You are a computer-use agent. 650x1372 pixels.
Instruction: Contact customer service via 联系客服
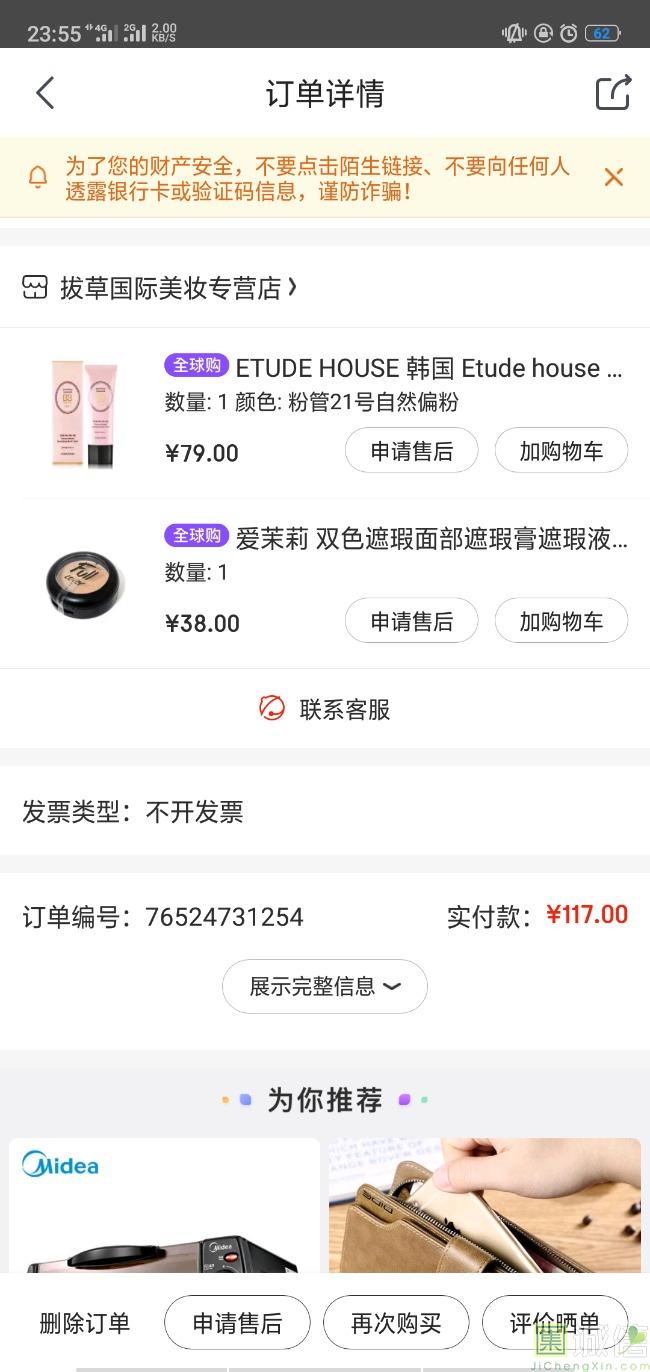click(325, 709)
